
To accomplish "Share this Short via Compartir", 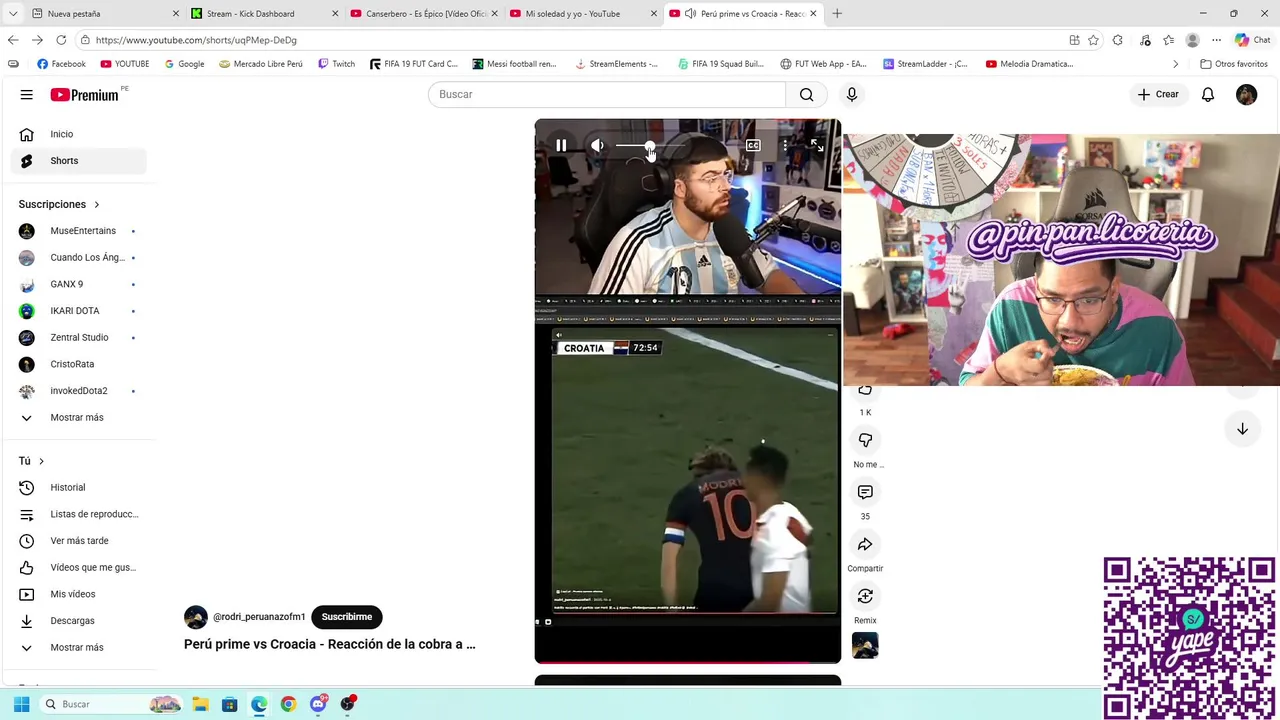I will (865, 545).
